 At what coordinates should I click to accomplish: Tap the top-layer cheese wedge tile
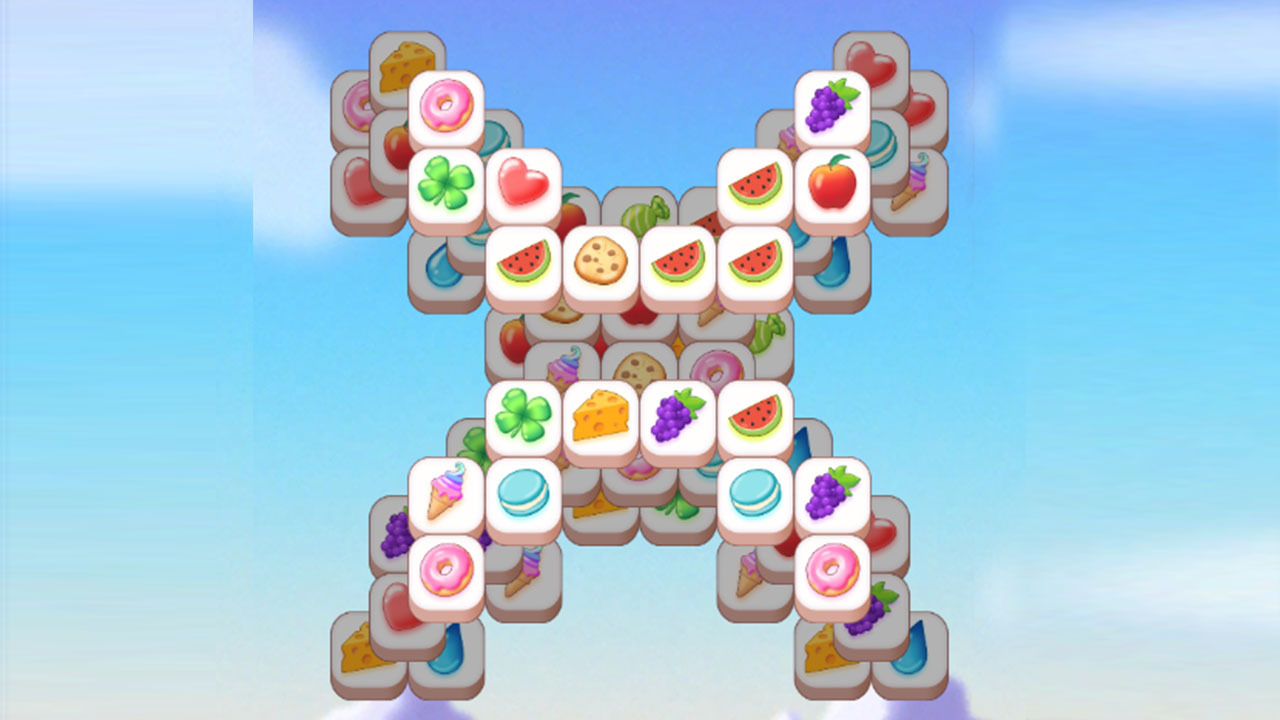click(601, 418)
